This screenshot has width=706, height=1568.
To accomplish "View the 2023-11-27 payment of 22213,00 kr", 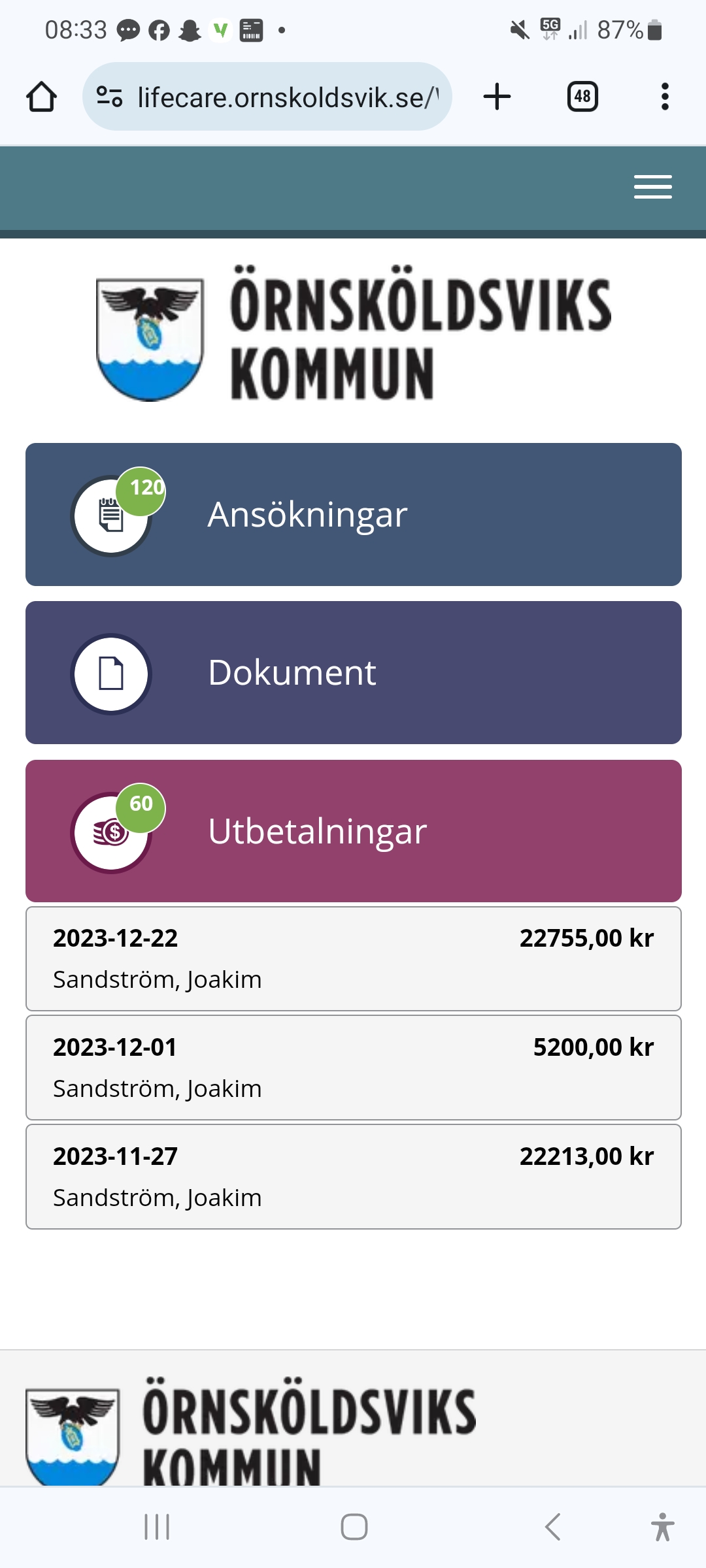I will coord(353,1177).
